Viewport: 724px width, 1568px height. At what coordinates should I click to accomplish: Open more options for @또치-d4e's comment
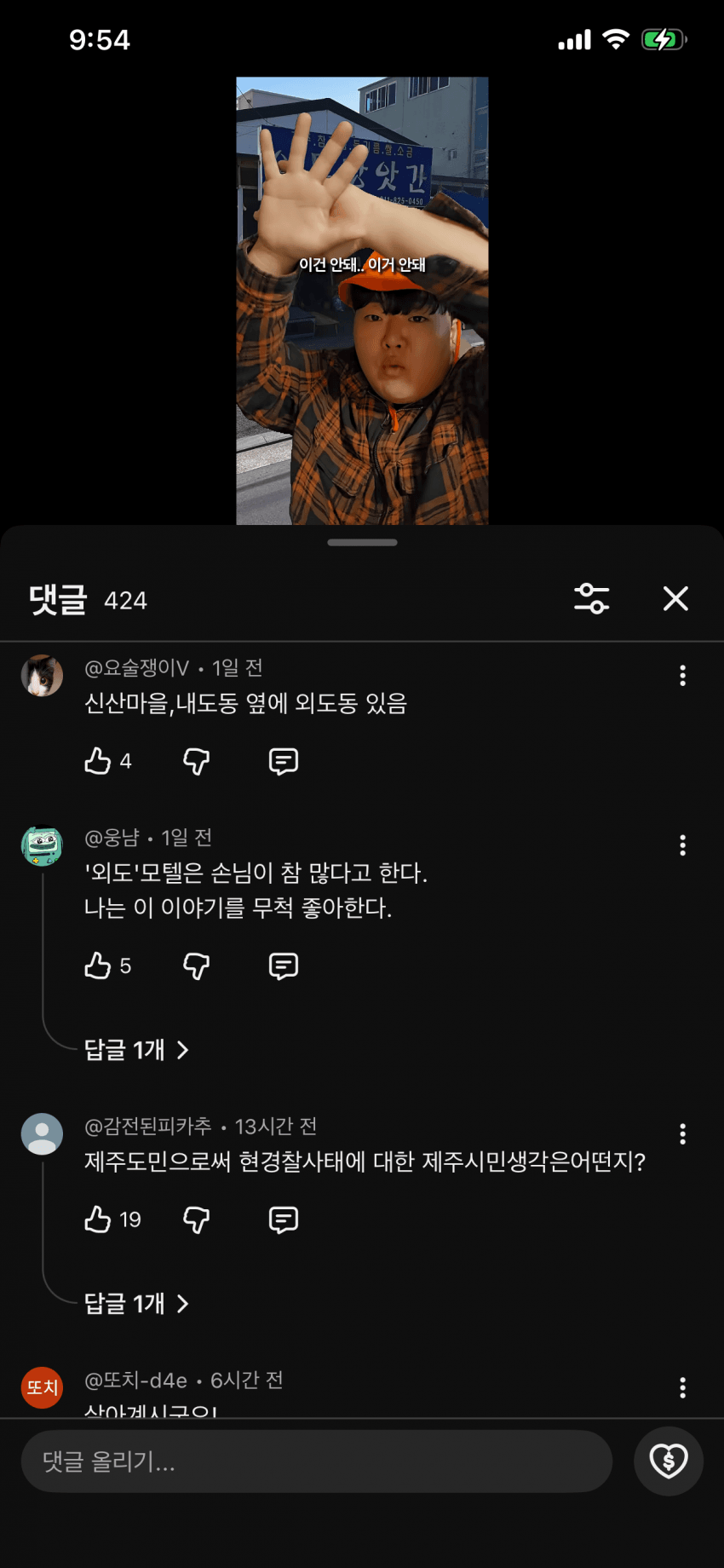(682, 1387)
